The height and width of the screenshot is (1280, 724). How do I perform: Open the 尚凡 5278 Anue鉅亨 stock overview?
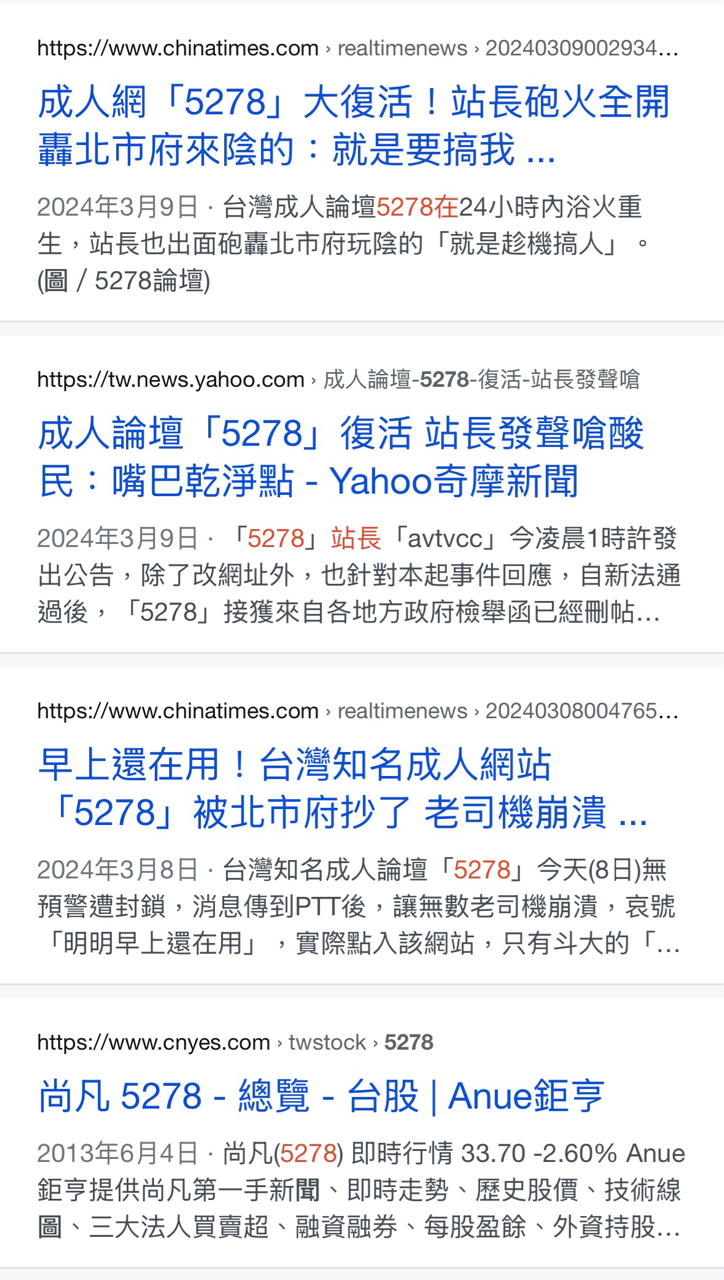320,1097
